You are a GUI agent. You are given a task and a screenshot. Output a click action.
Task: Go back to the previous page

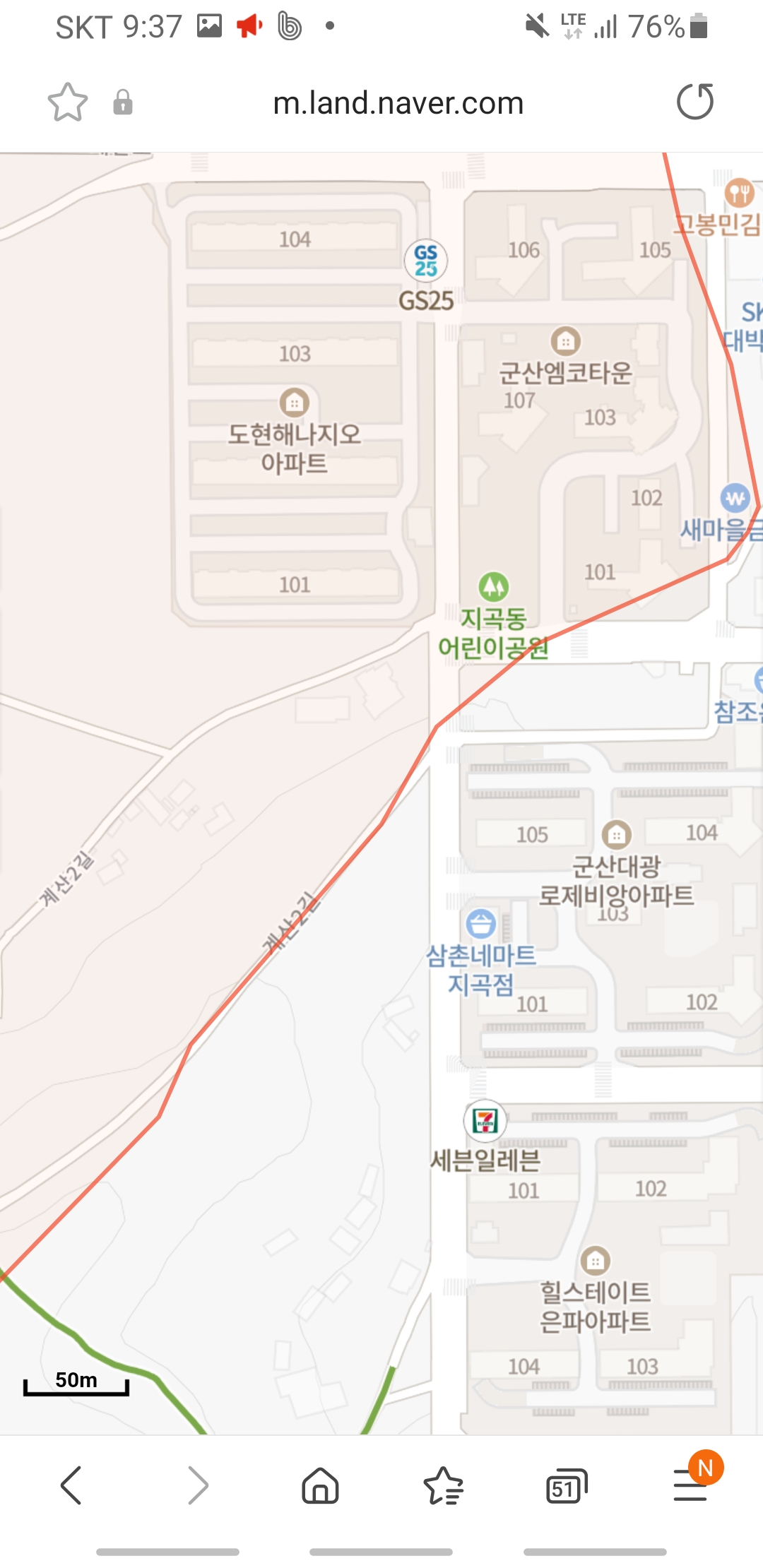pyautogui.click(x=71, y=1485)
